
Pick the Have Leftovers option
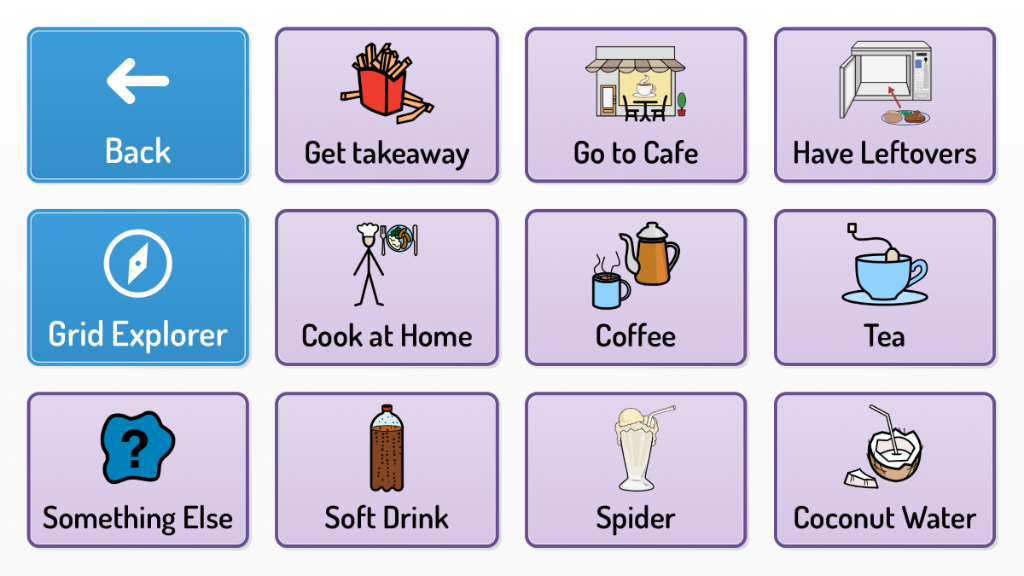click(x=885, y=105)
